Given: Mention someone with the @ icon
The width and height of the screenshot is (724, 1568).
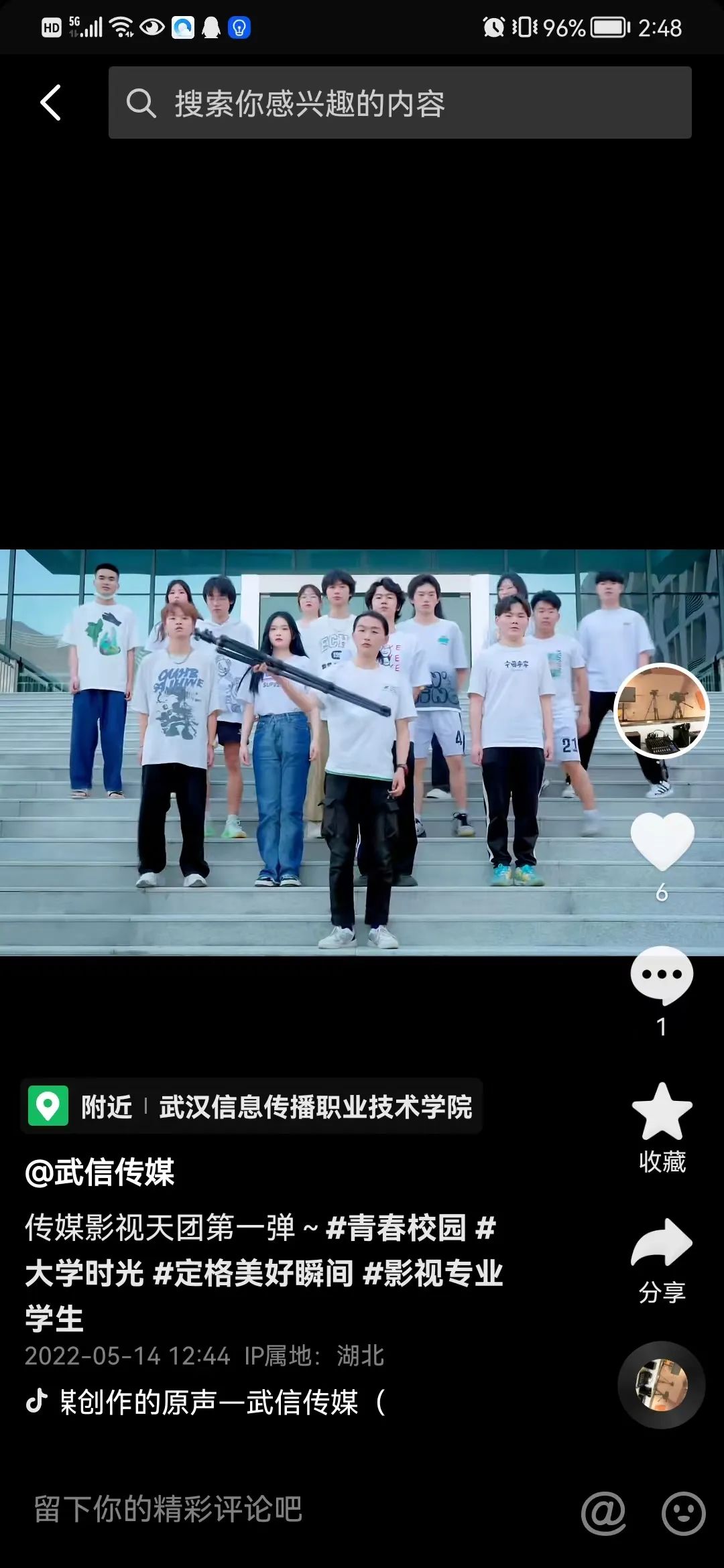Looking at the screenshot, I should click(603, 1513).
